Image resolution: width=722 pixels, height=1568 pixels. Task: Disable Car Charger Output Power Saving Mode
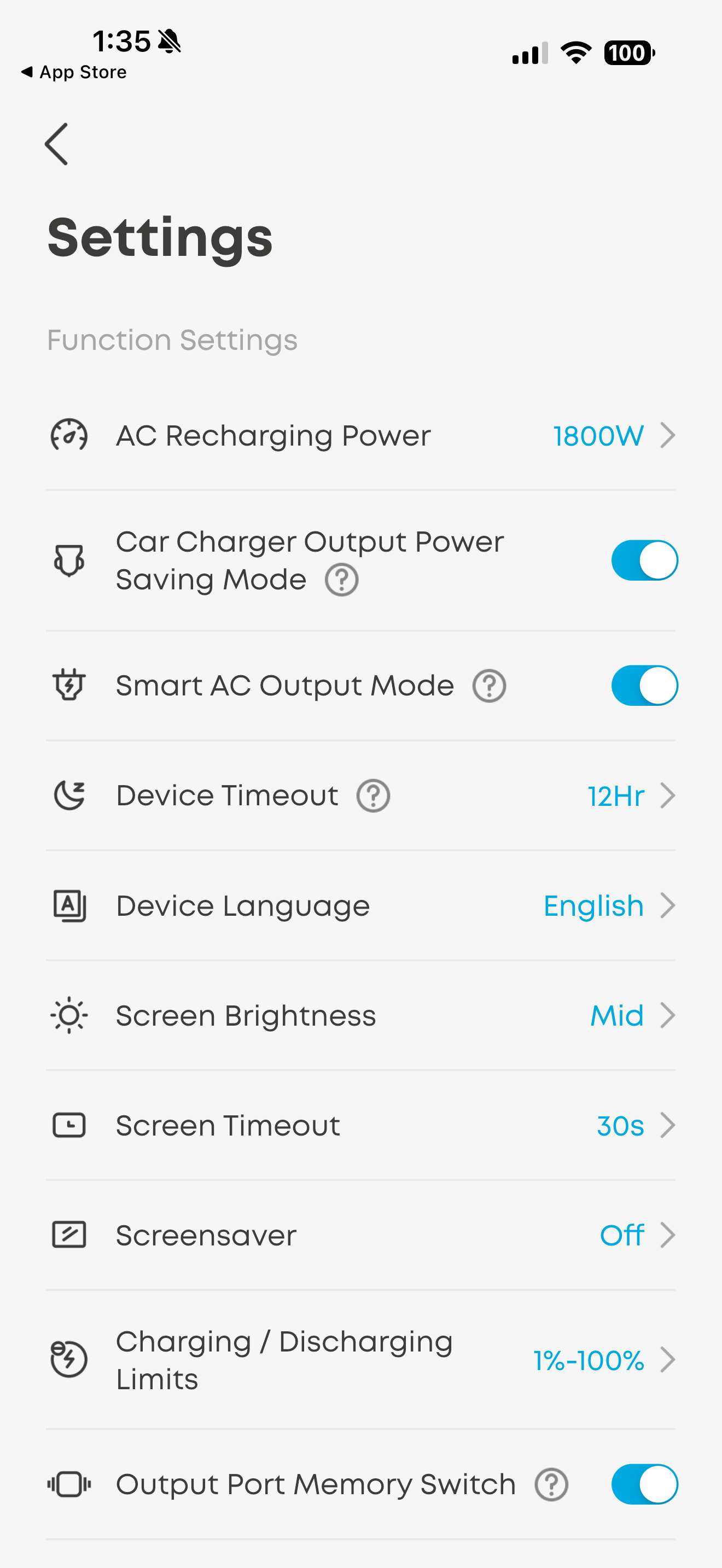[x=644, y=560]
